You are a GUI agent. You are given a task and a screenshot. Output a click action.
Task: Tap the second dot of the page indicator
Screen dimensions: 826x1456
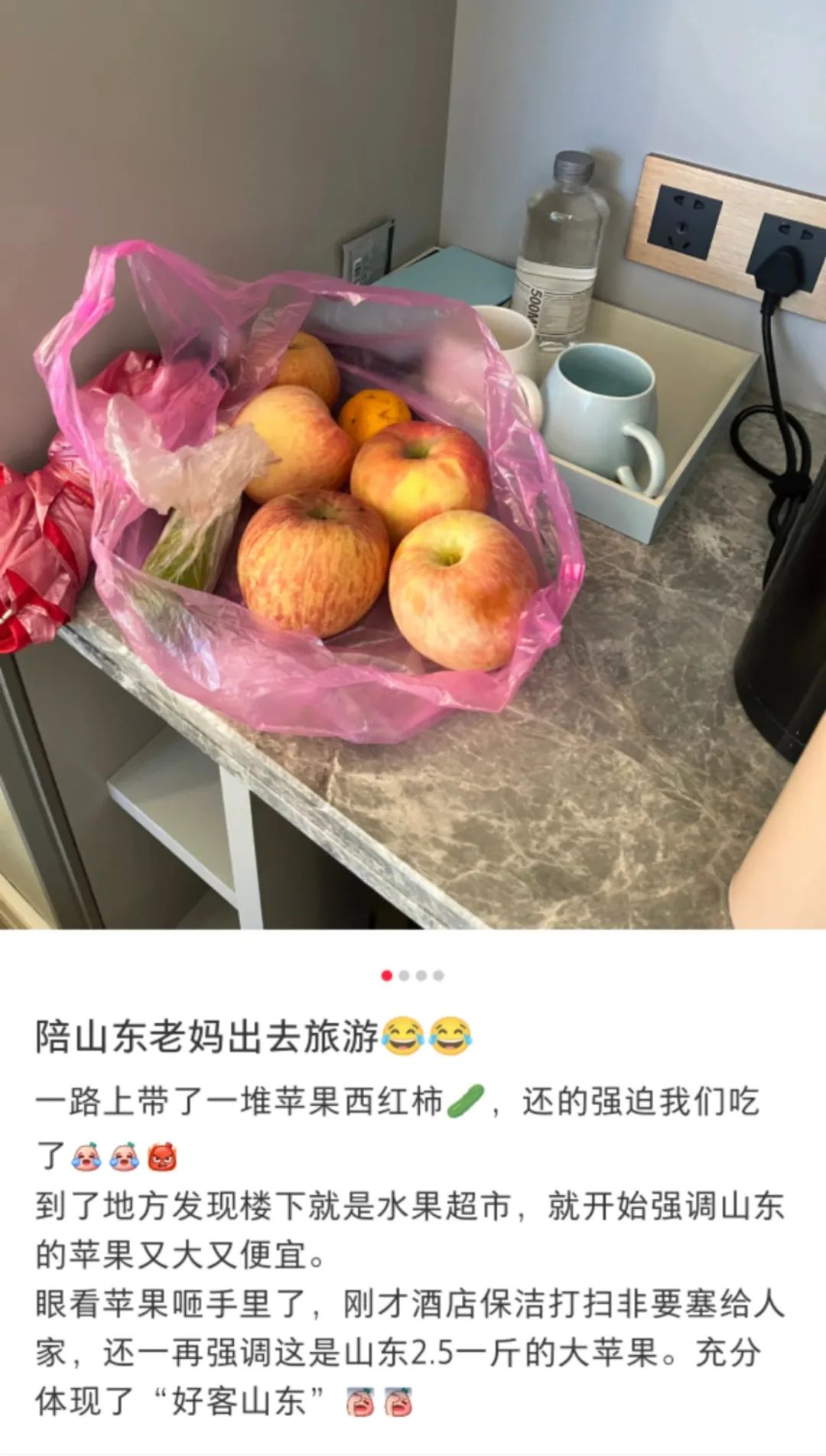(404, 975)
